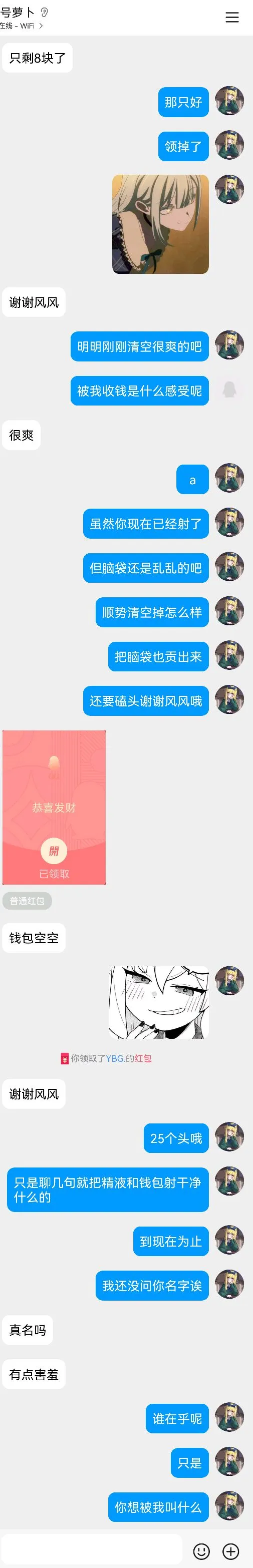Open the 恭喜发财 red envelope
This screenshot has width=253, height=1568.
tap(54, 807)
